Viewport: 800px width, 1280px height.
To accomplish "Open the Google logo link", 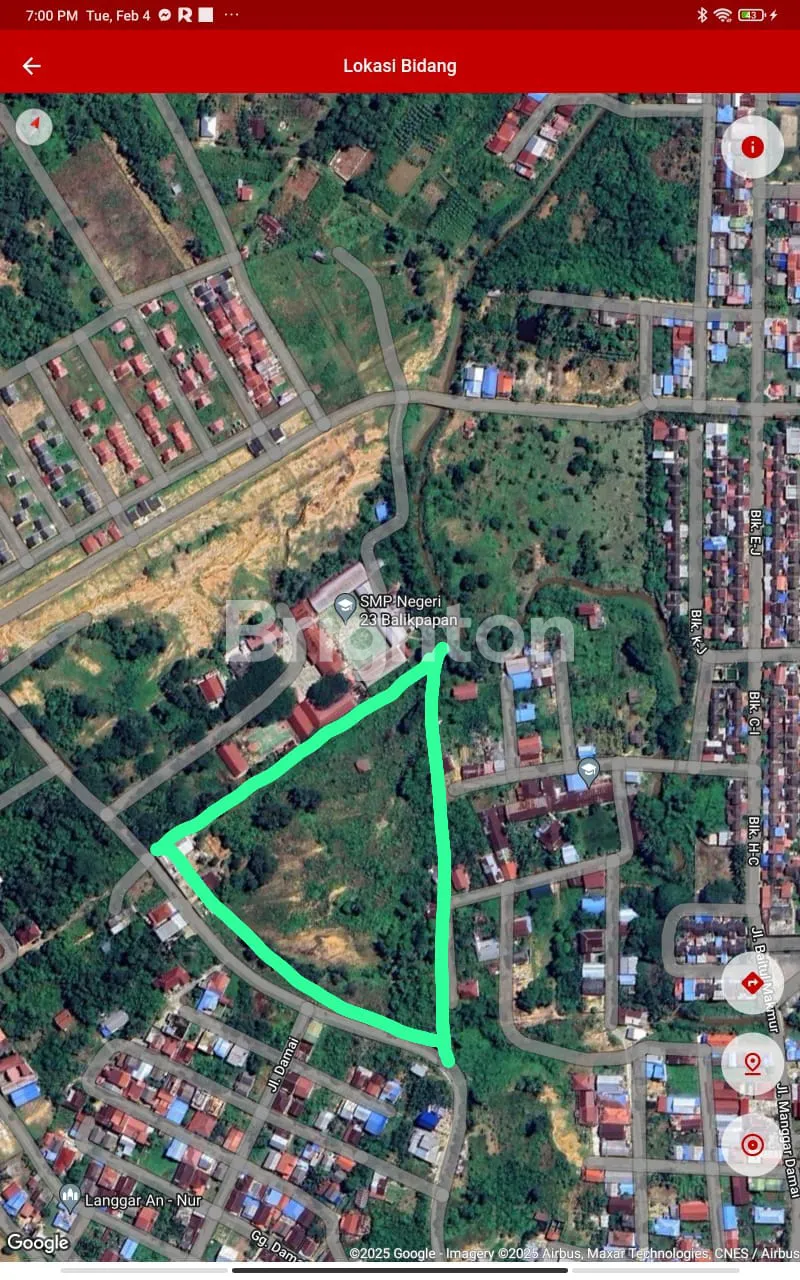I will (38, 1243).
